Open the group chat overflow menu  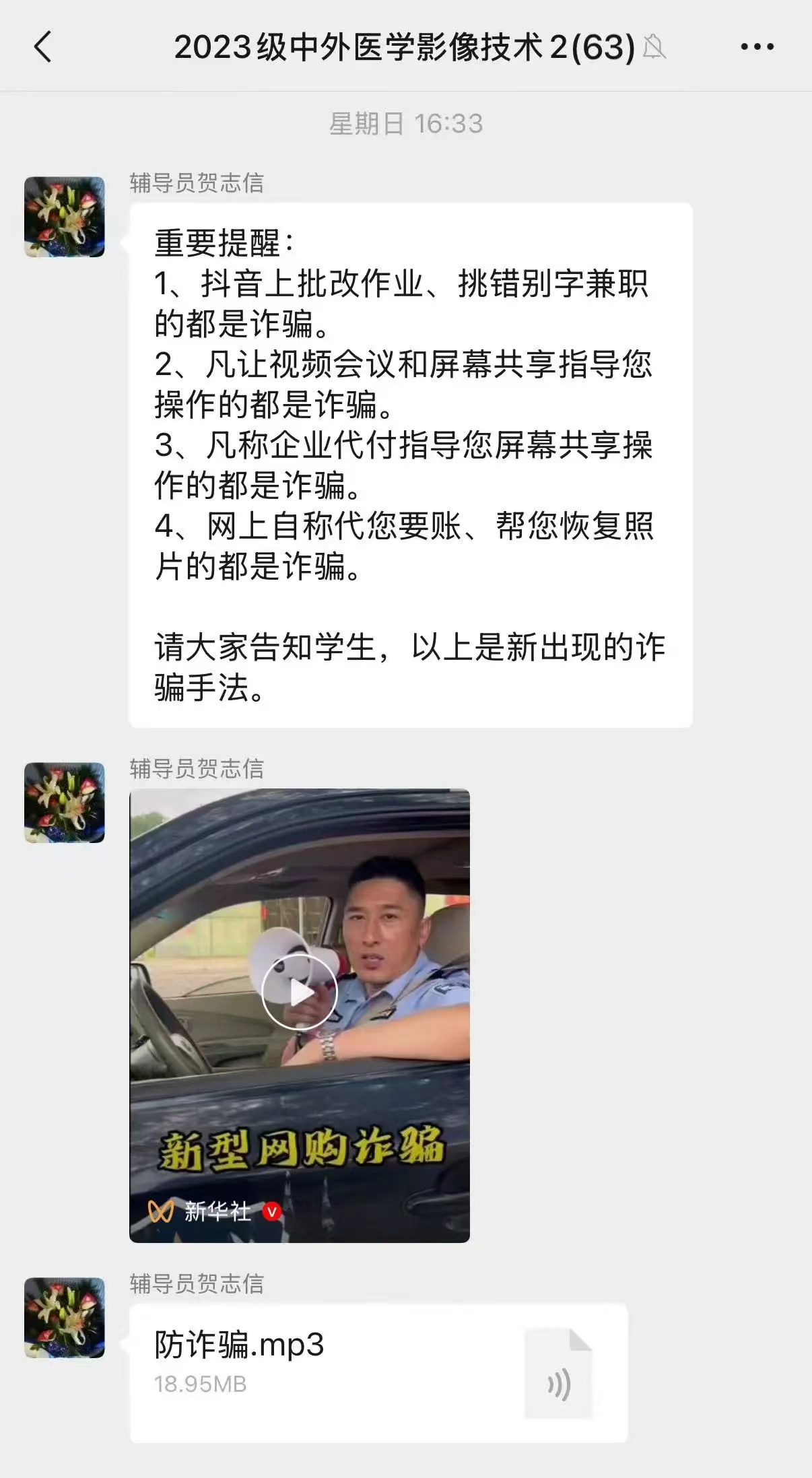coord(757,47)
